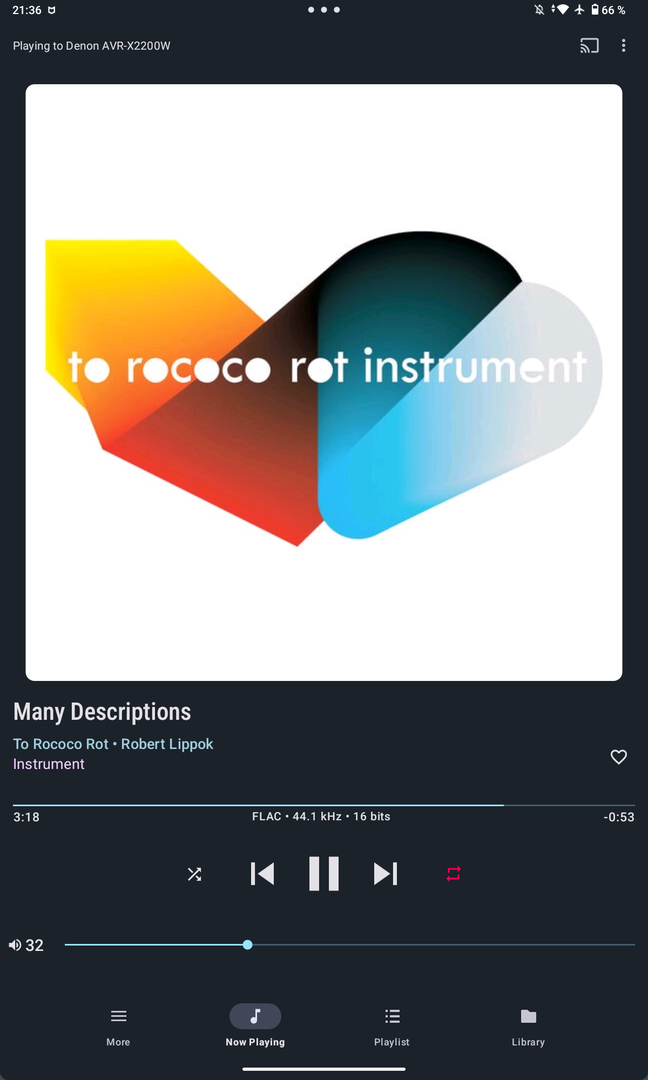Switch to the Playlist tab
This screenshot has height=1080, width=648.
[x=392, y=1026]
